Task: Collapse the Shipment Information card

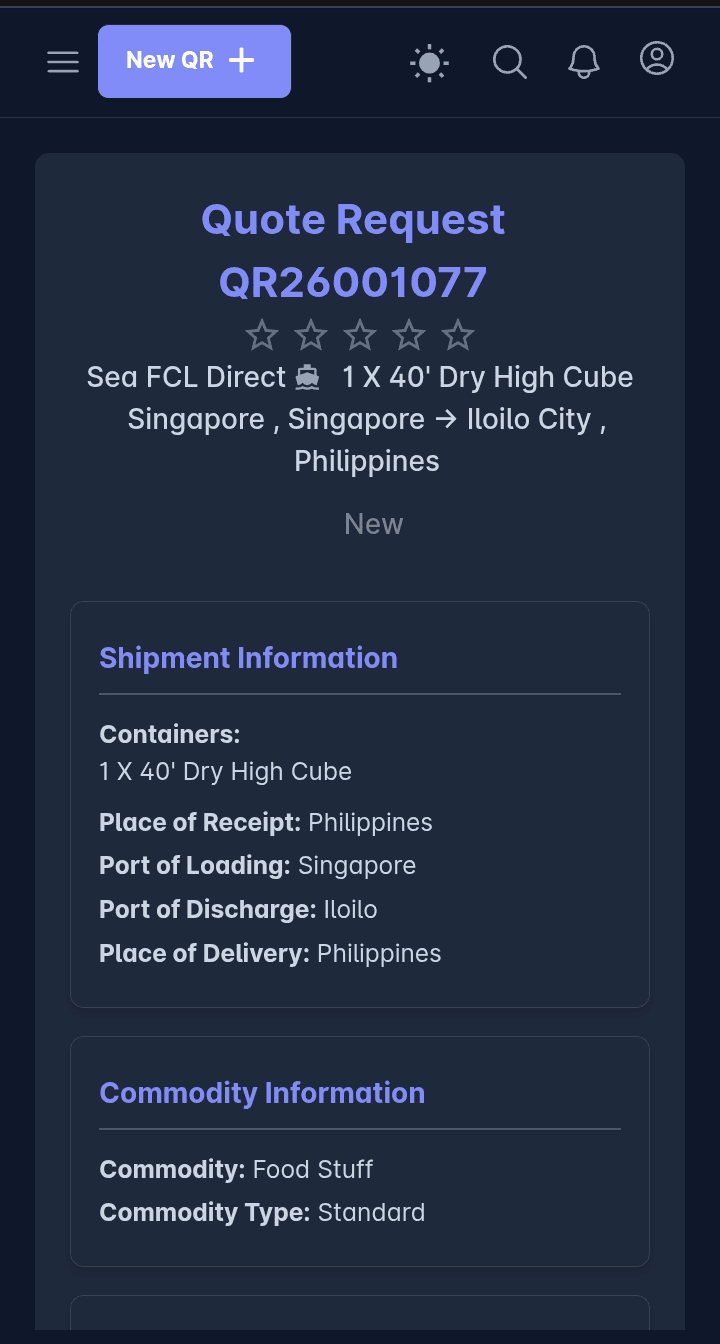Action: [x=248, y=658]
